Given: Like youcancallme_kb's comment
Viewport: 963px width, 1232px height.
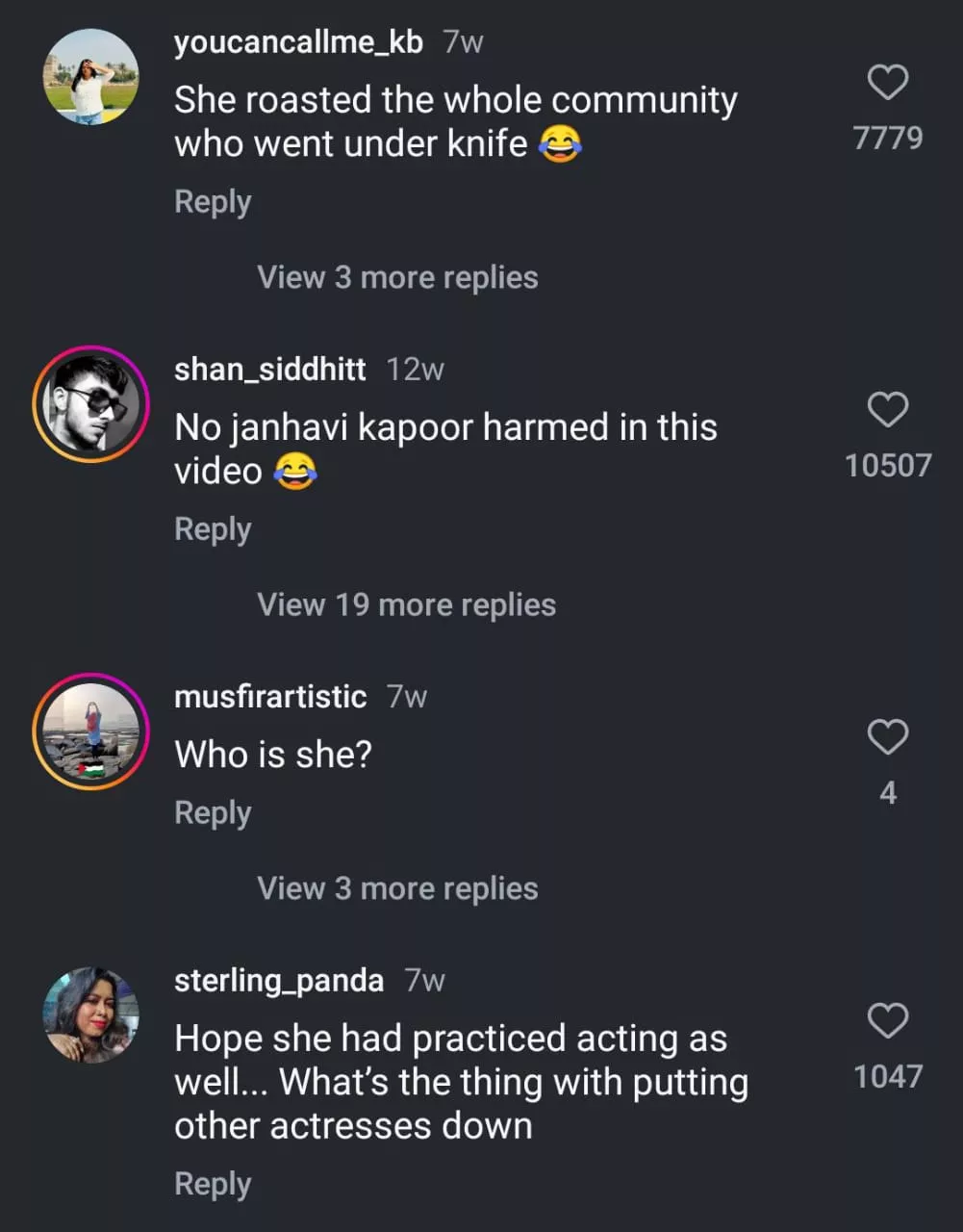Looking at the screenshot, I should point(887,83).
